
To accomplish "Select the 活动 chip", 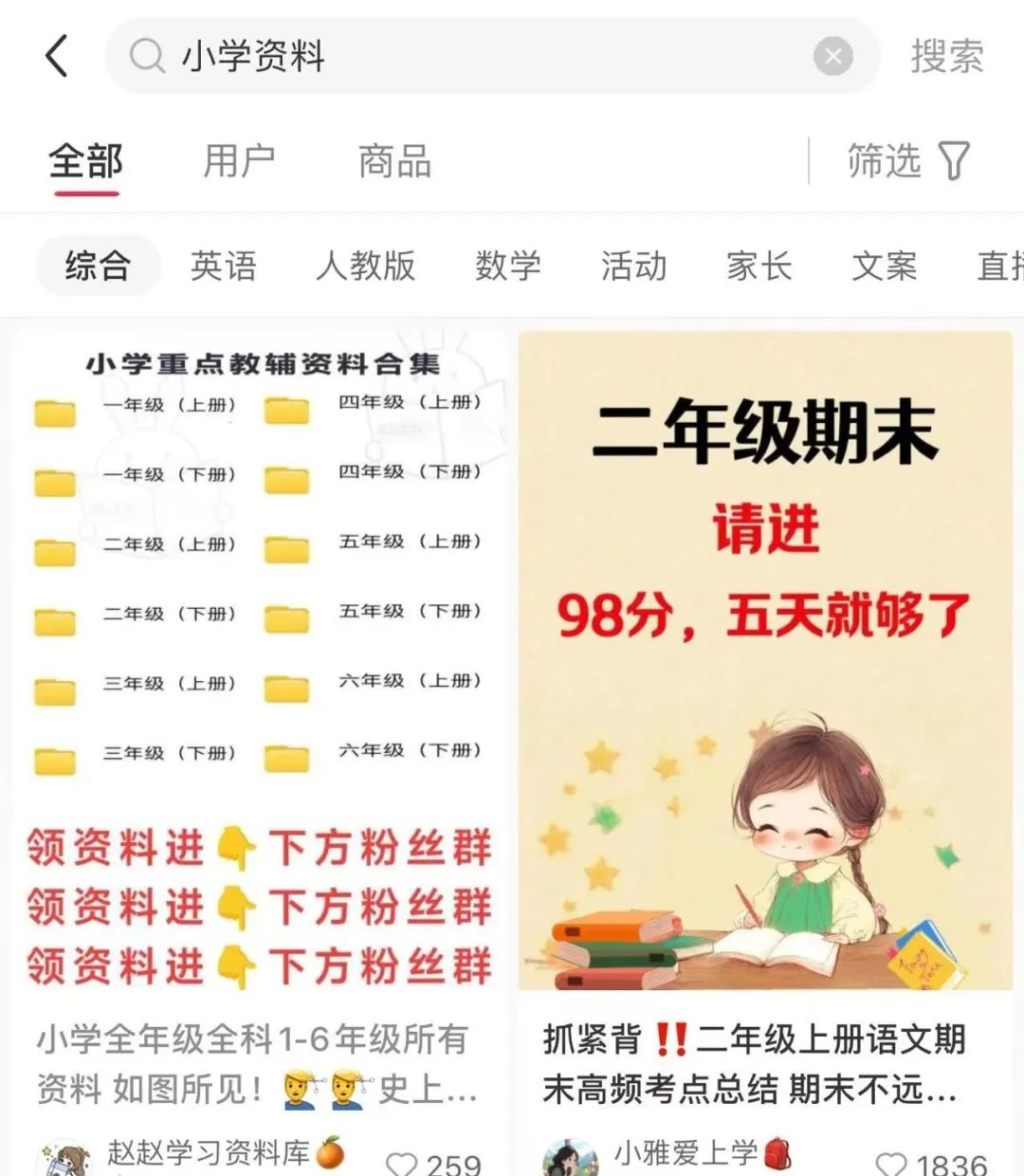I will (633, 266).
